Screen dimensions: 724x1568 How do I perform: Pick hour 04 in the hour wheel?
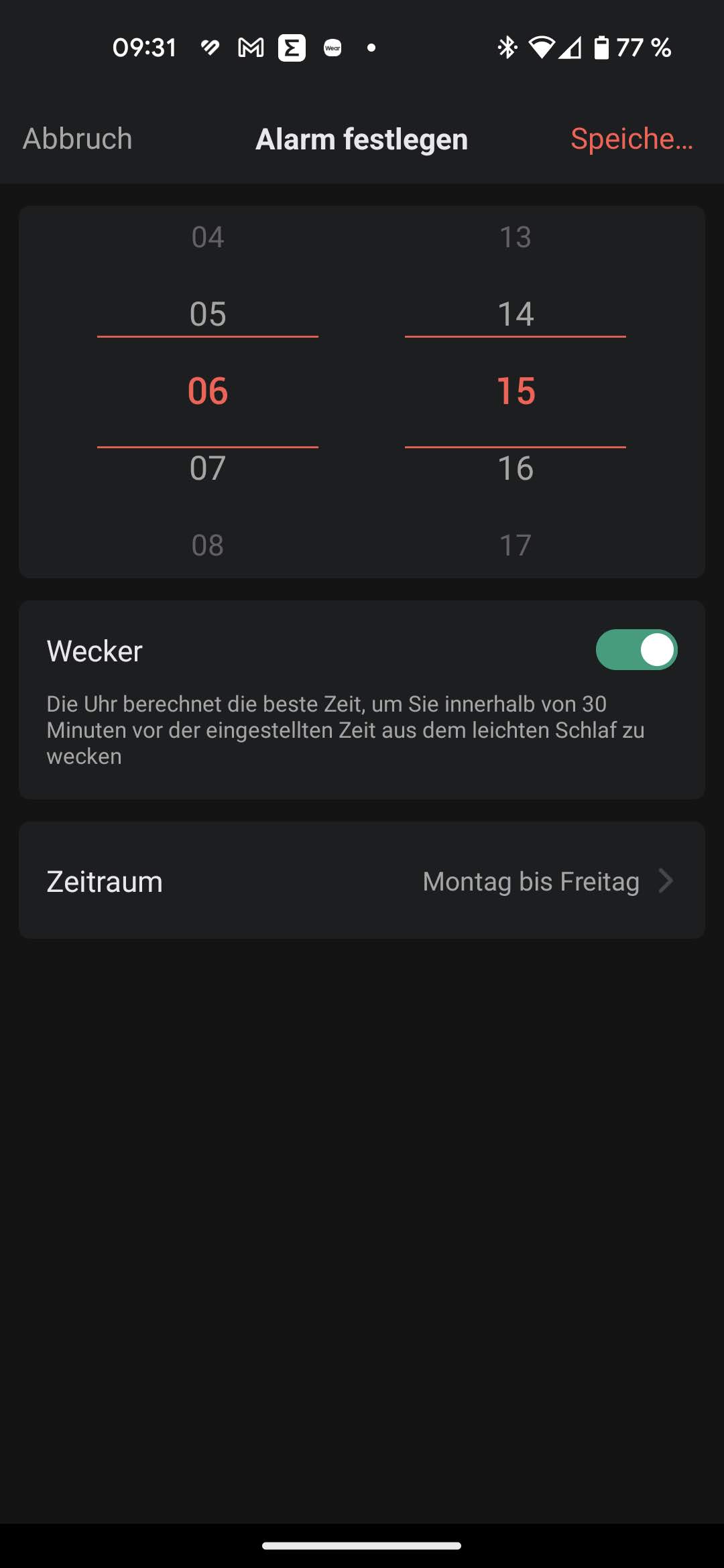[208, 237]
